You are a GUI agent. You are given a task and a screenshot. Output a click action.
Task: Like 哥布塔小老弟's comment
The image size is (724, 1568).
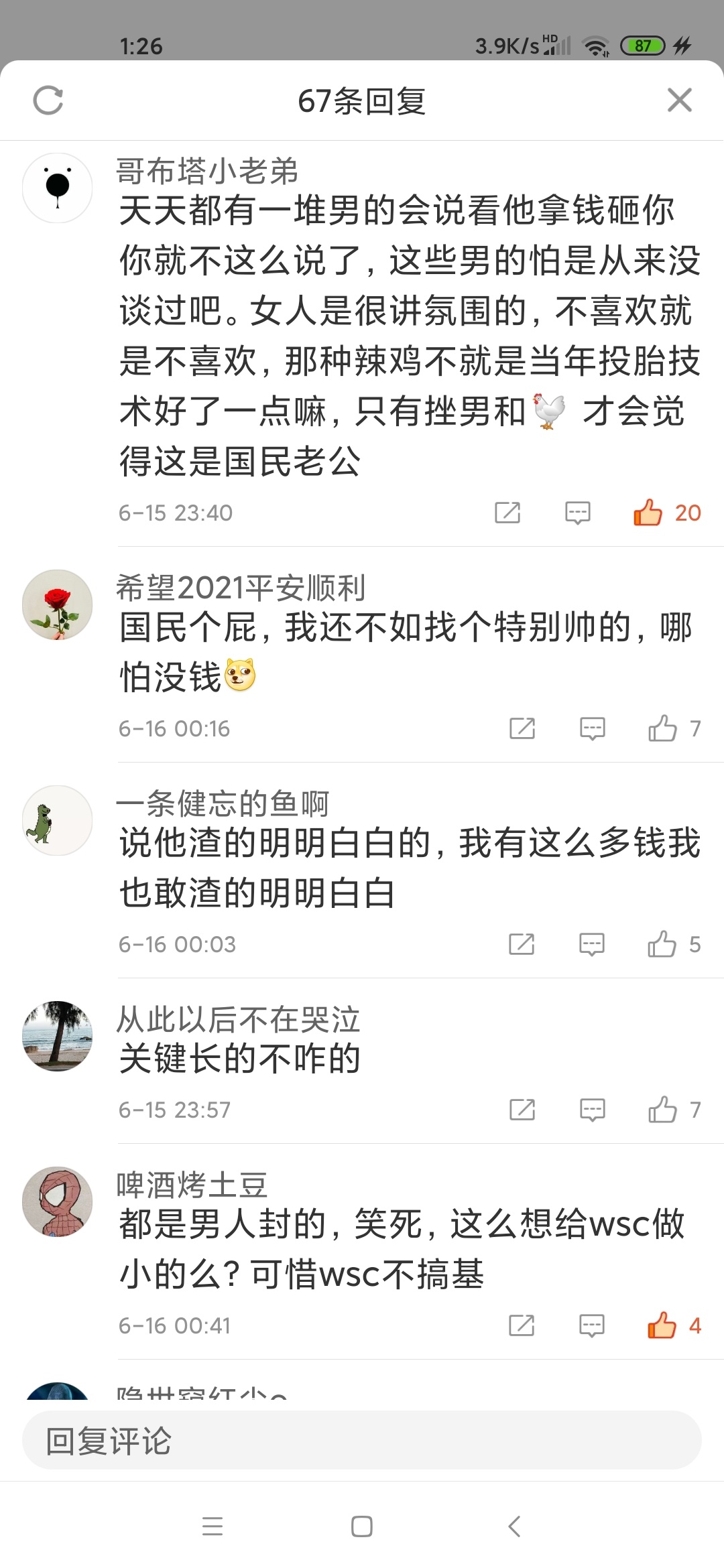tap(648, 513)
